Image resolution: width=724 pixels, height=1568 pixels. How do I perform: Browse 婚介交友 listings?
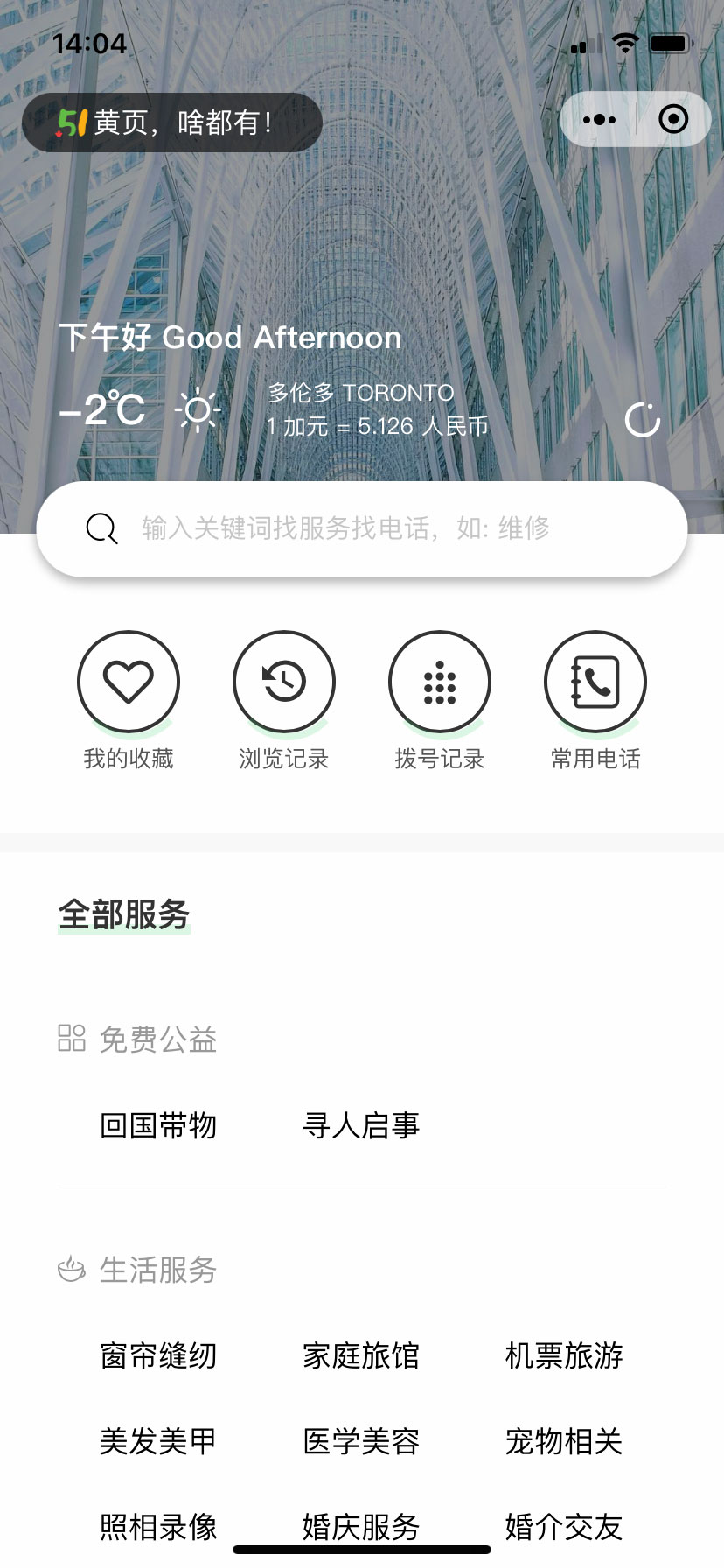point(564,1526)
